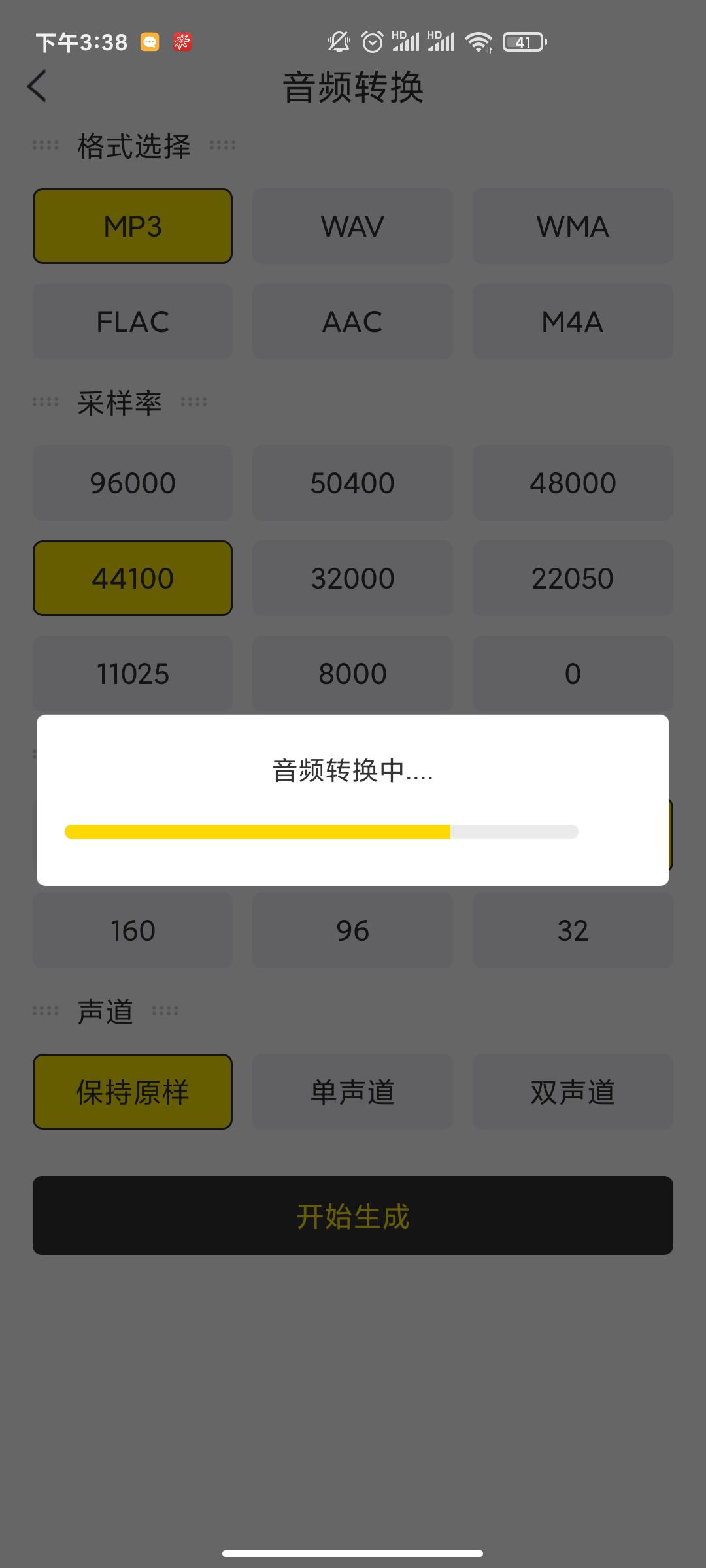
Task: Tap the Wi-Fi icon in status bar
Action: coord(480,42)
